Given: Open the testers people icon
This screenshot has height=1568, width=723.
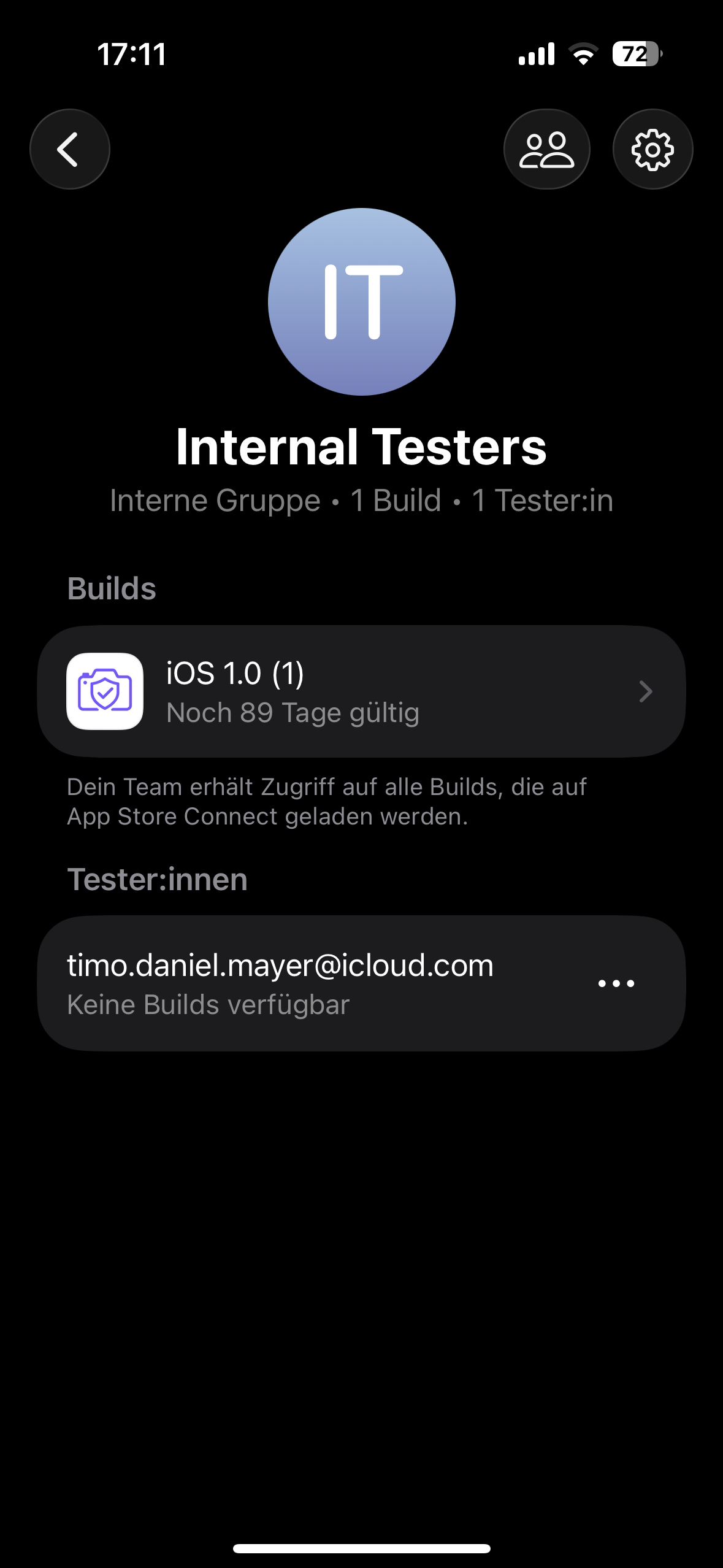Looking at the screenshot, I should (546, 149).
